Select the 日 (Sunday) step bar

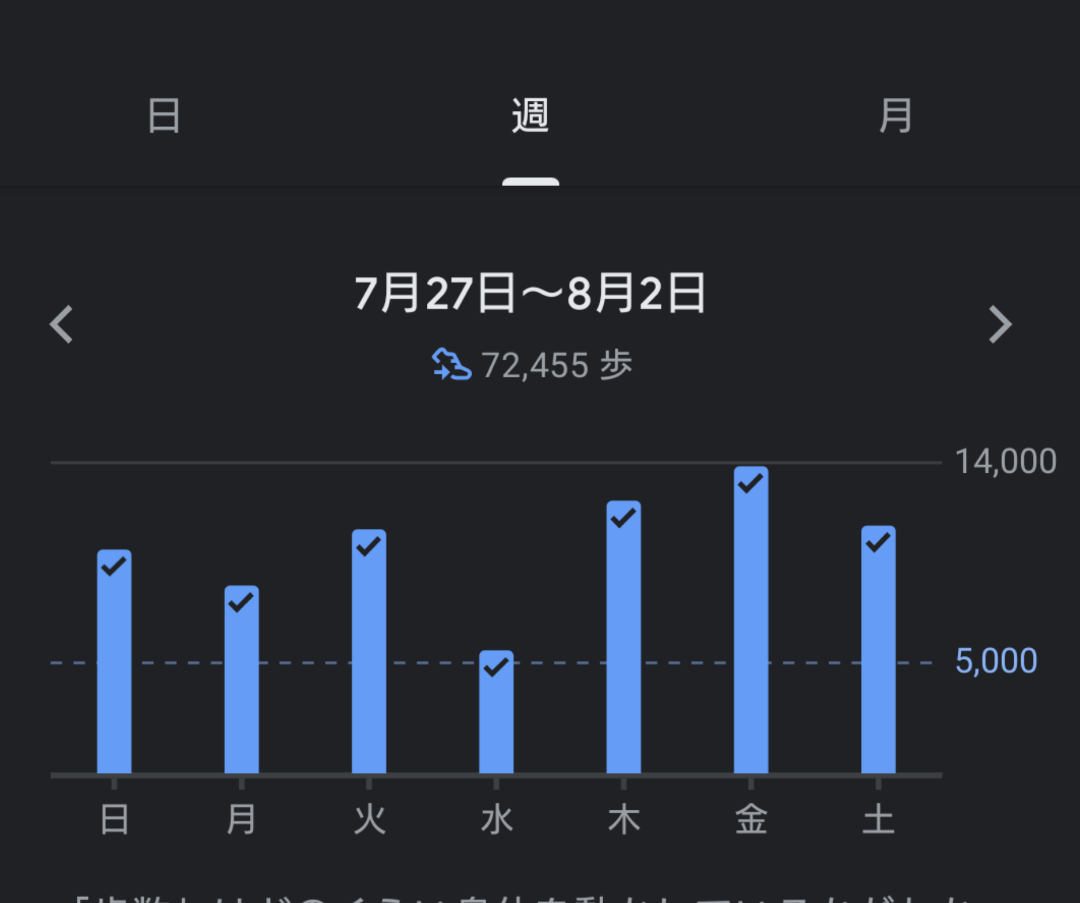pyautogui.click(x=114, y=662)
